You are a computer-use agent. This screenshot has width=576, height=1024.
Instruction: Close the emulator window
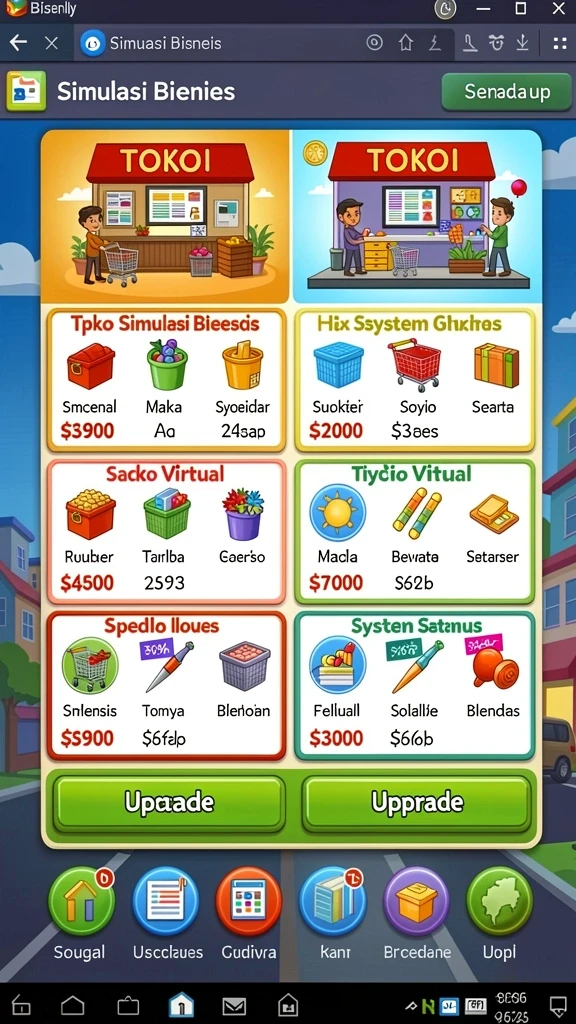558,8
